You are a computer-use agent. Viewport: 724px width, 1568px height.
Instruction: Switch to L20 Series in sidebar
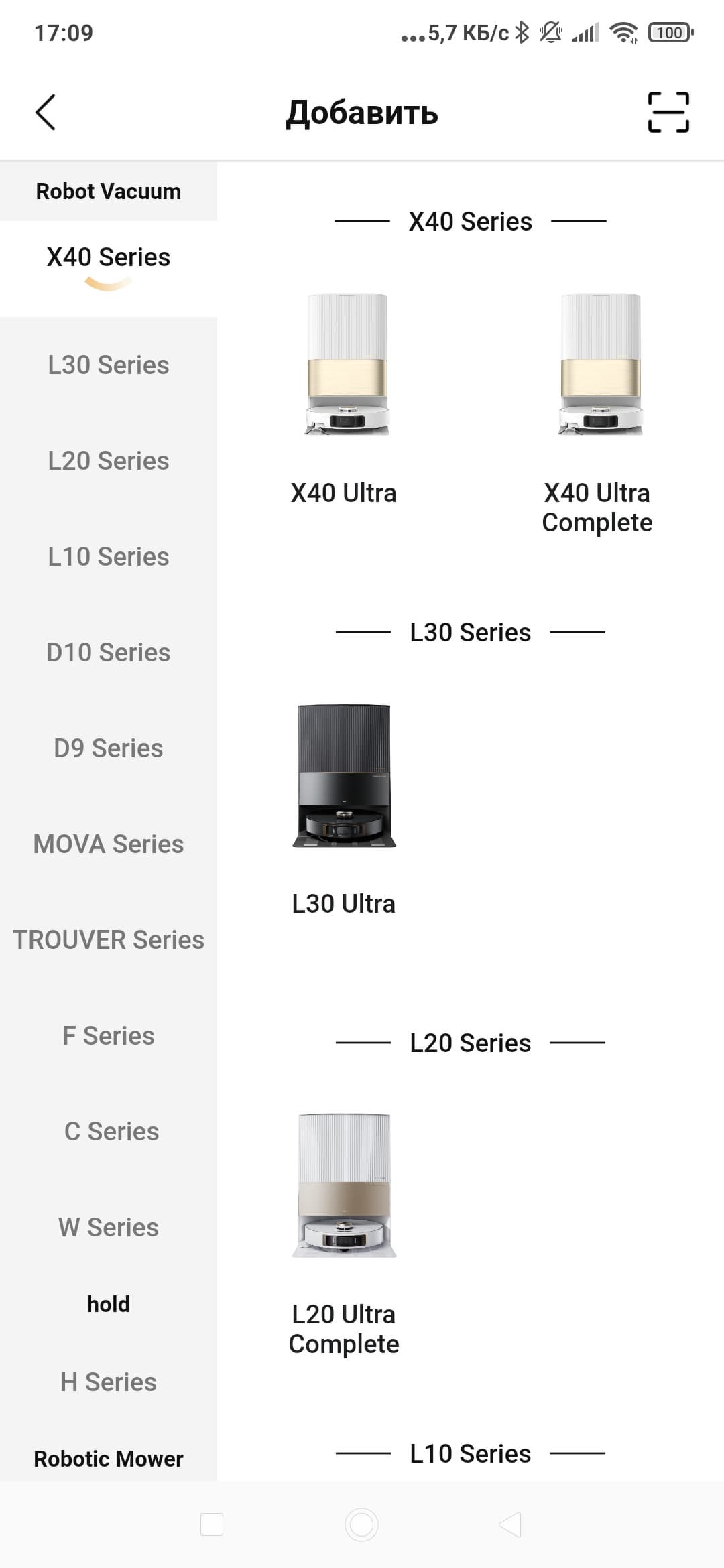pyautogui.click(x=109, y=461)
